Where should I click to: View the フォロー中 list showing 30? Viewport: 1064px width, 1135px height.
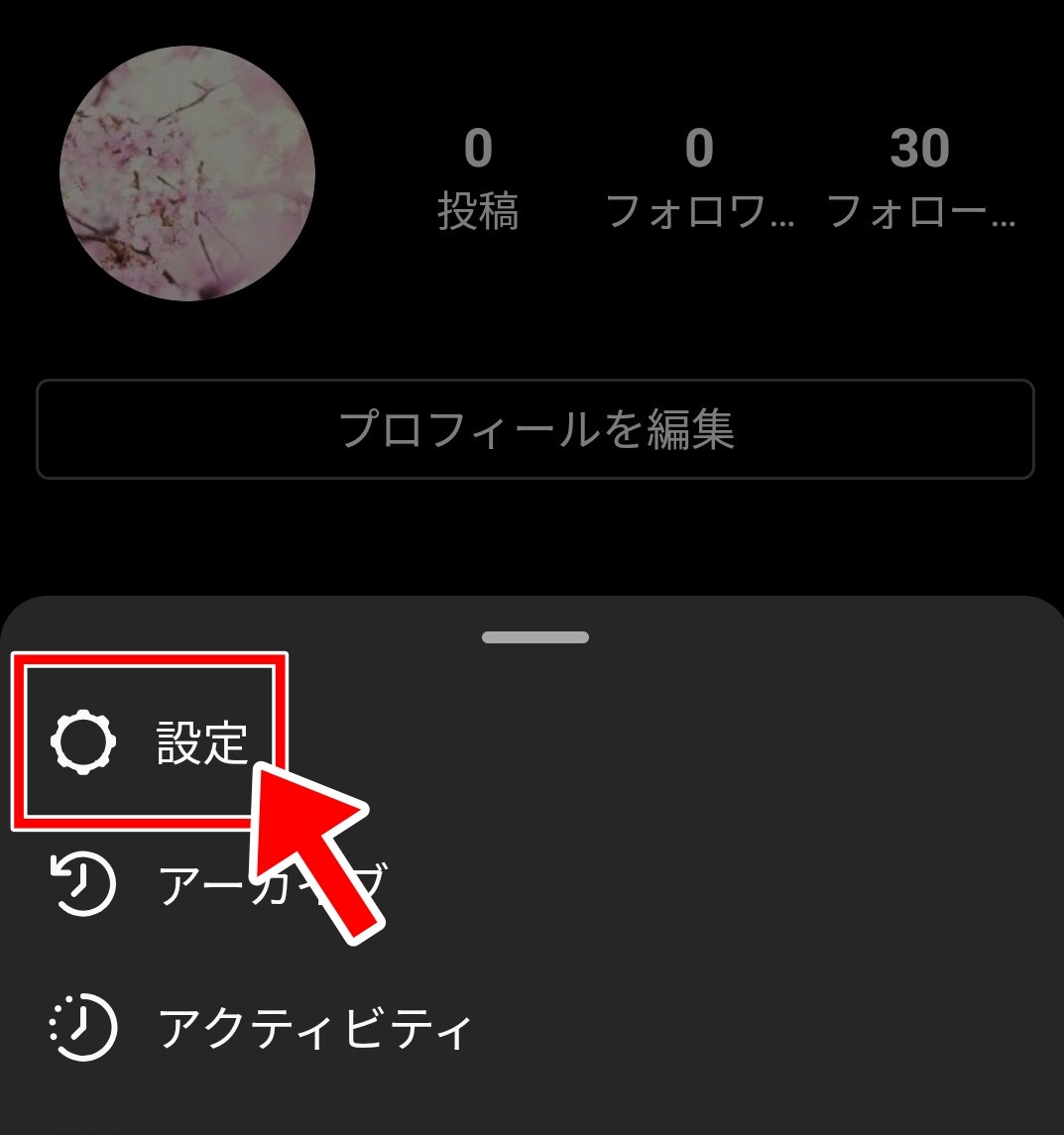pos(920,179)
